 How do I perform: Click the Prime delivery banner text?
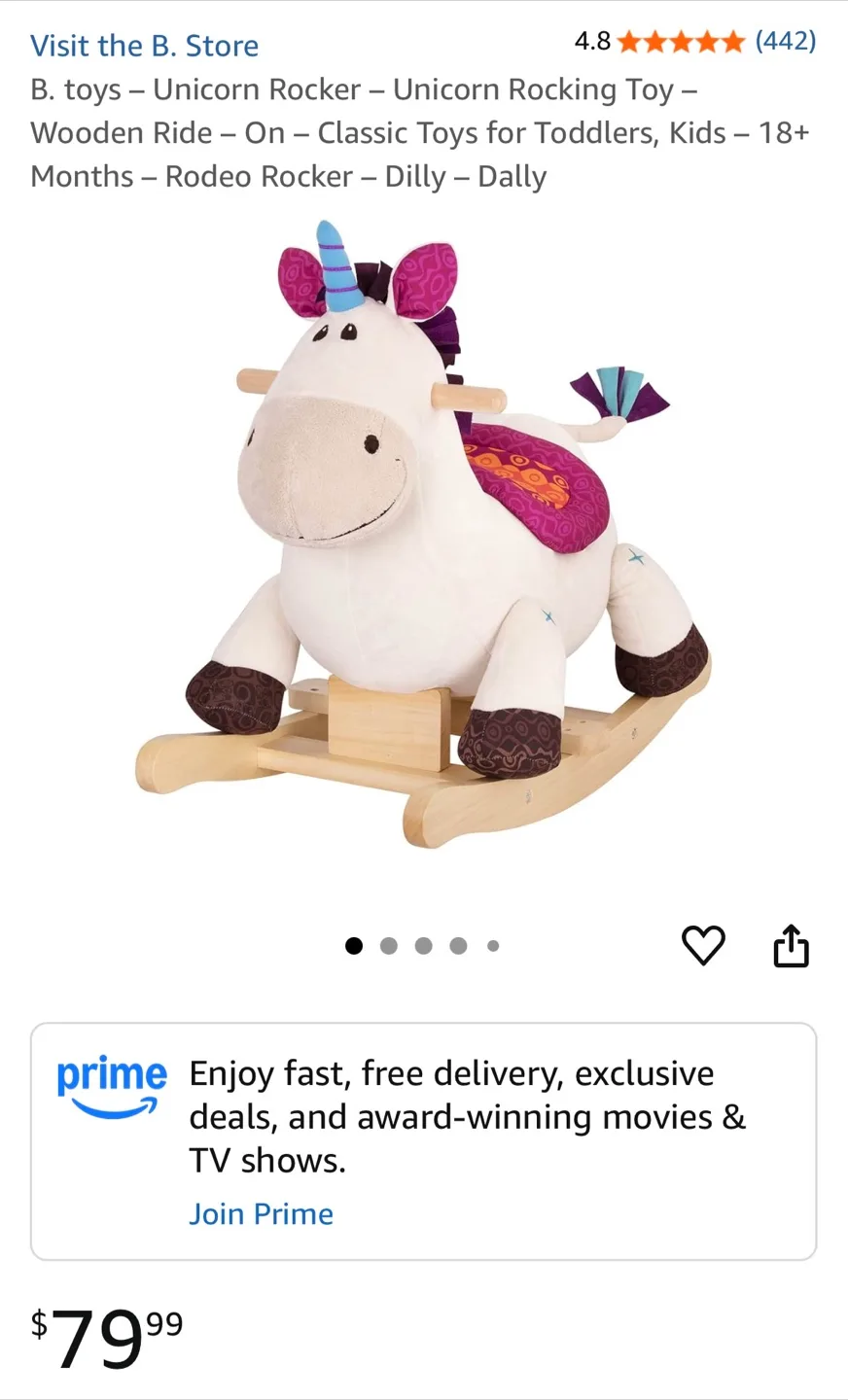click(467, 1116)
